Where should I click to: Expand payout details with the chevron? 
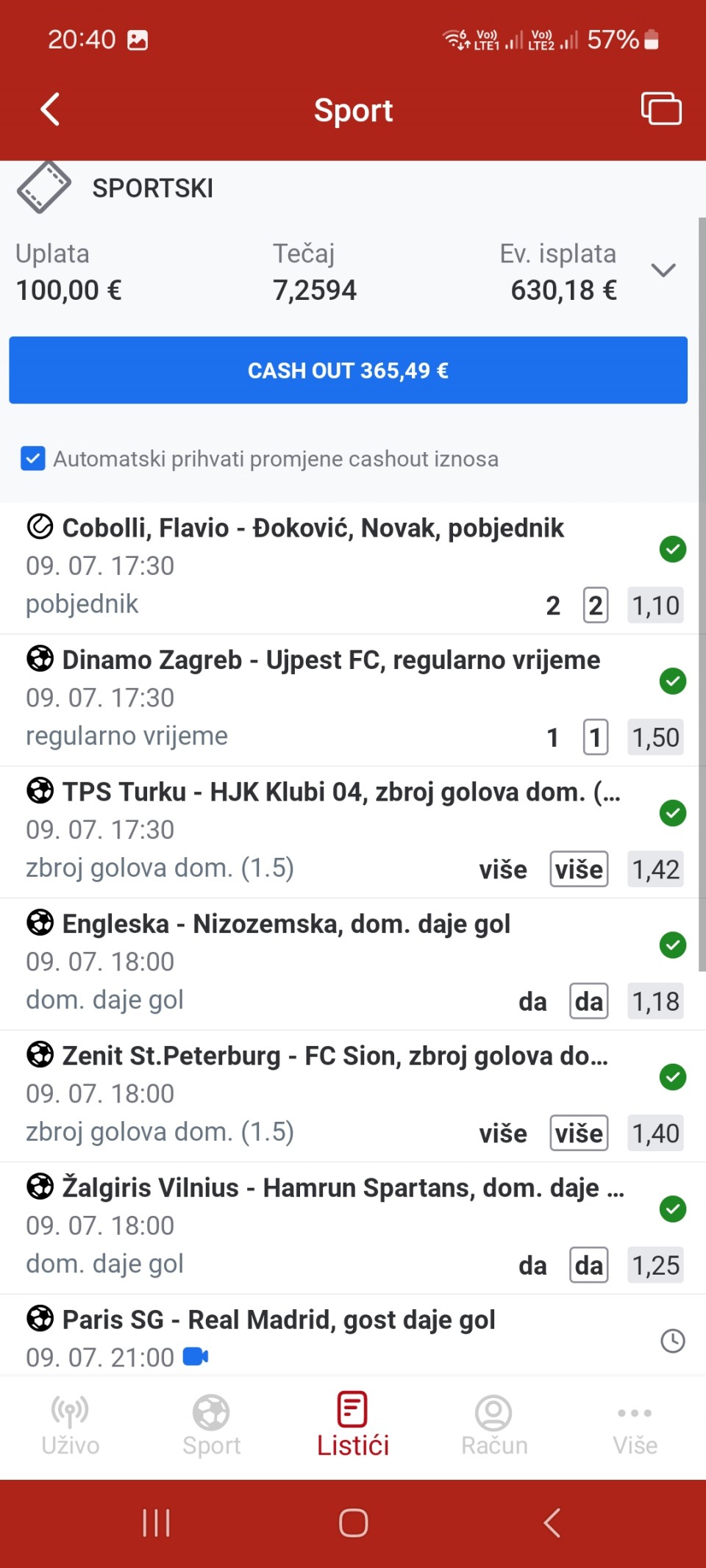tap(663, 270)
